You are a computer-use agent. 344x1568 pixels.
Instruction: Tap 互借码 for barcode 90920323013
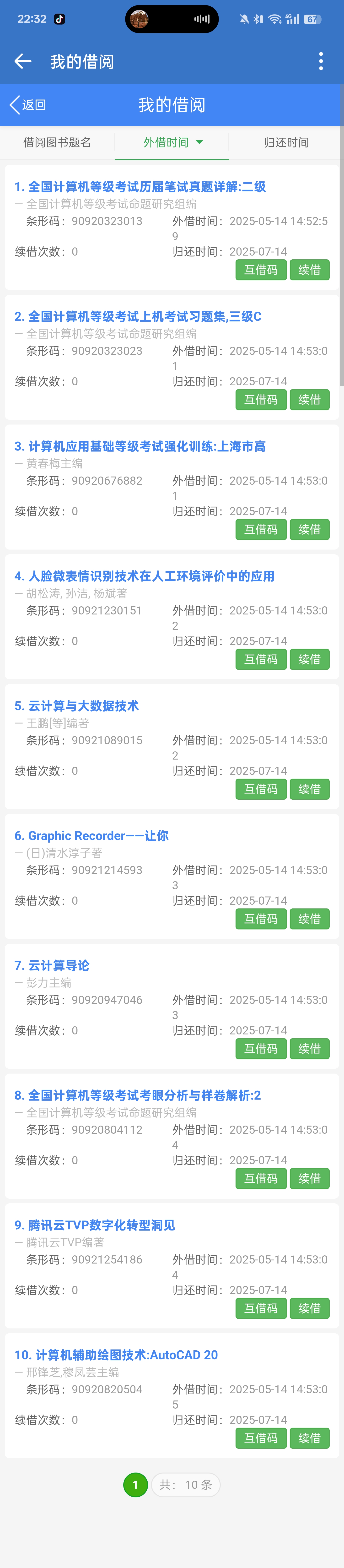point(261,270)
